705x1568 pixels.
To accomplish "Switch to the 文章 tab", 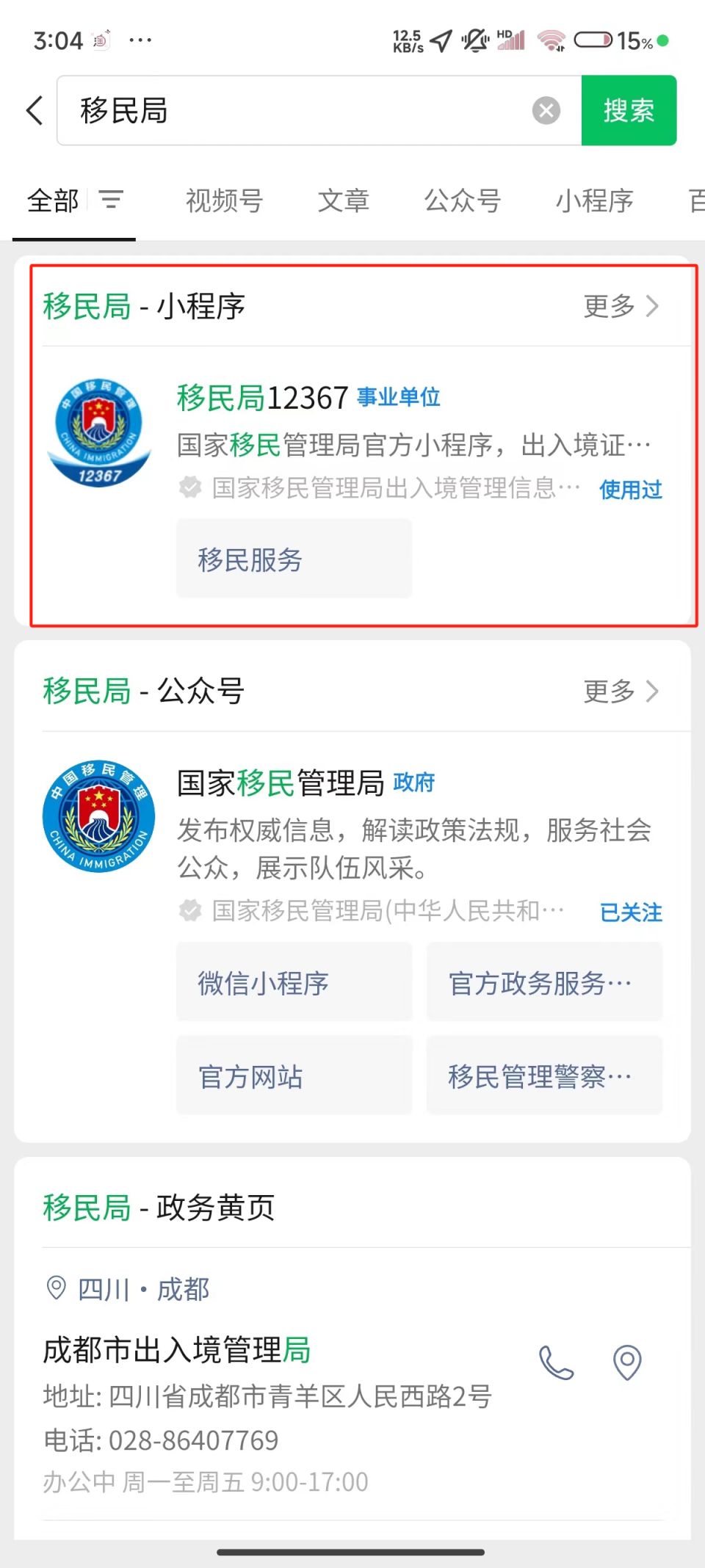I will 343,200.
